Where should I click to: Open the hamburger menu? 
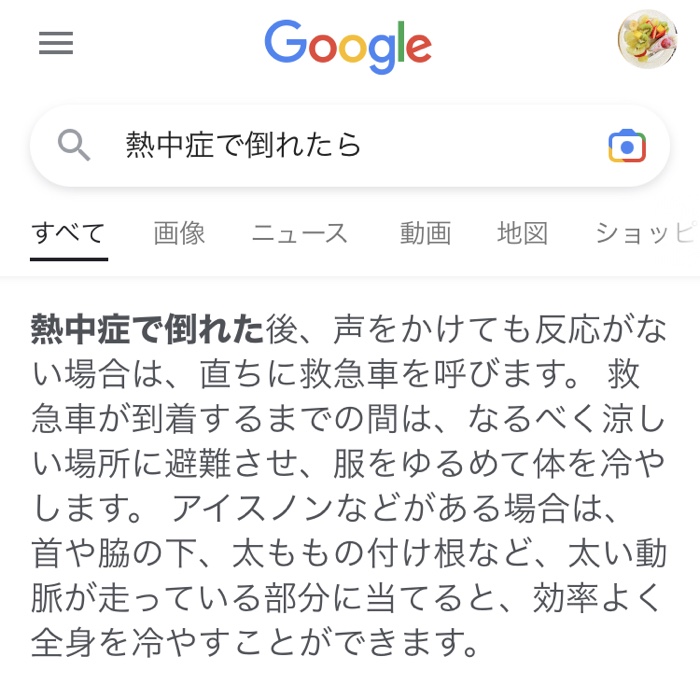[56, 44]
